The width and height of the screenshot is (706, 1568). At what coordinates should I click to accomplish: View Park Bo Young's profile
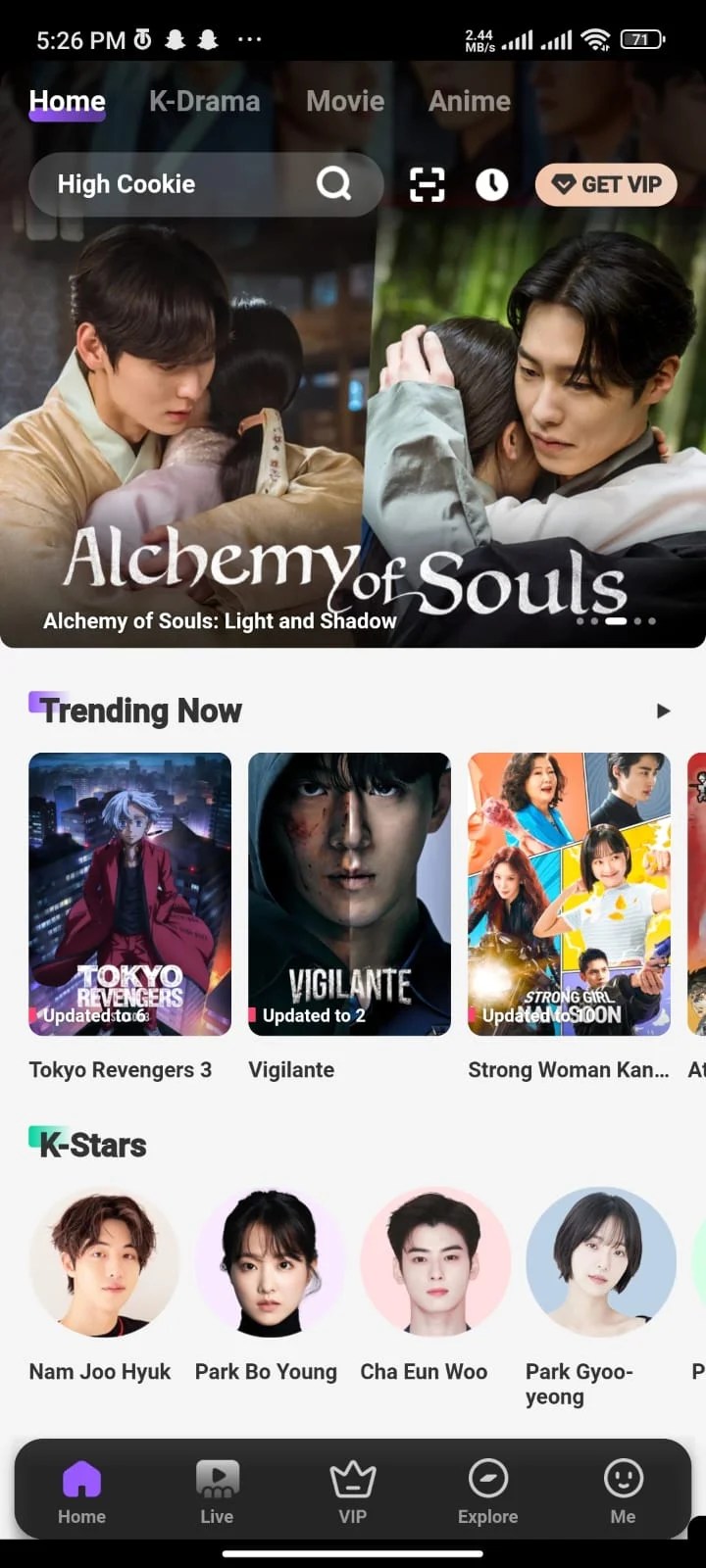(x=270, y=1262)
